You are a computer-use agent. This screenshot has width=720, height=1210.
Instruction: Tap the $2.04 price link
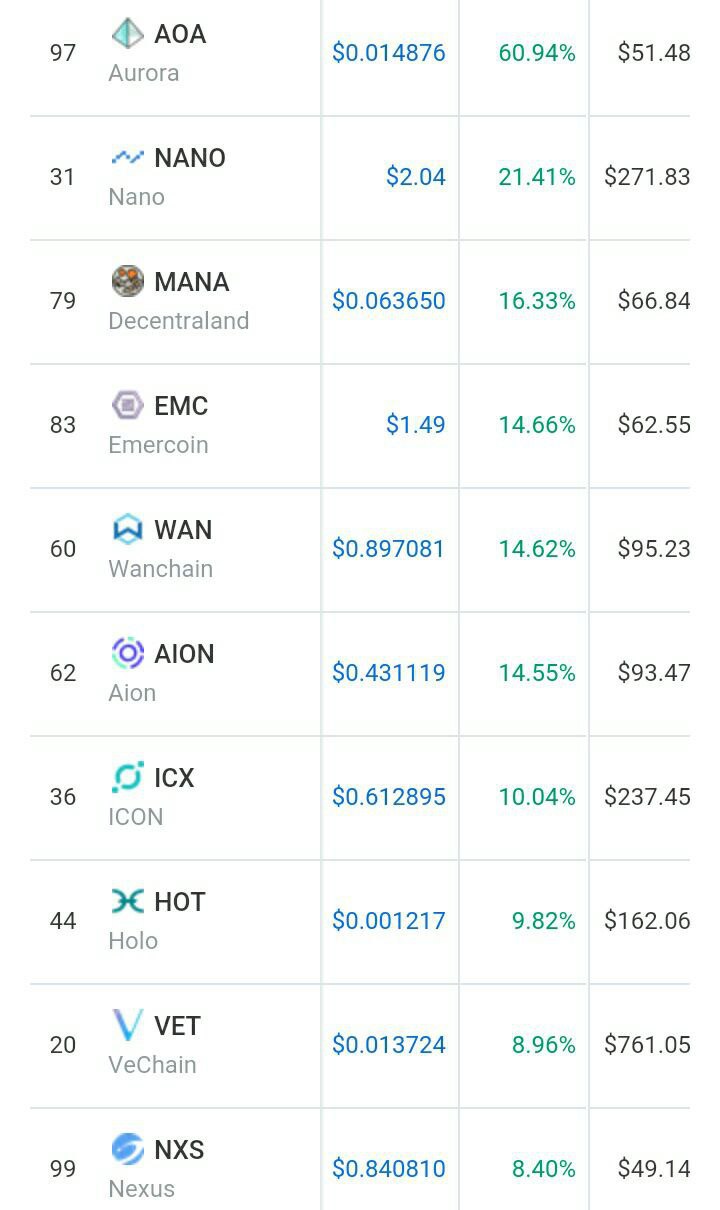point(416,177)
